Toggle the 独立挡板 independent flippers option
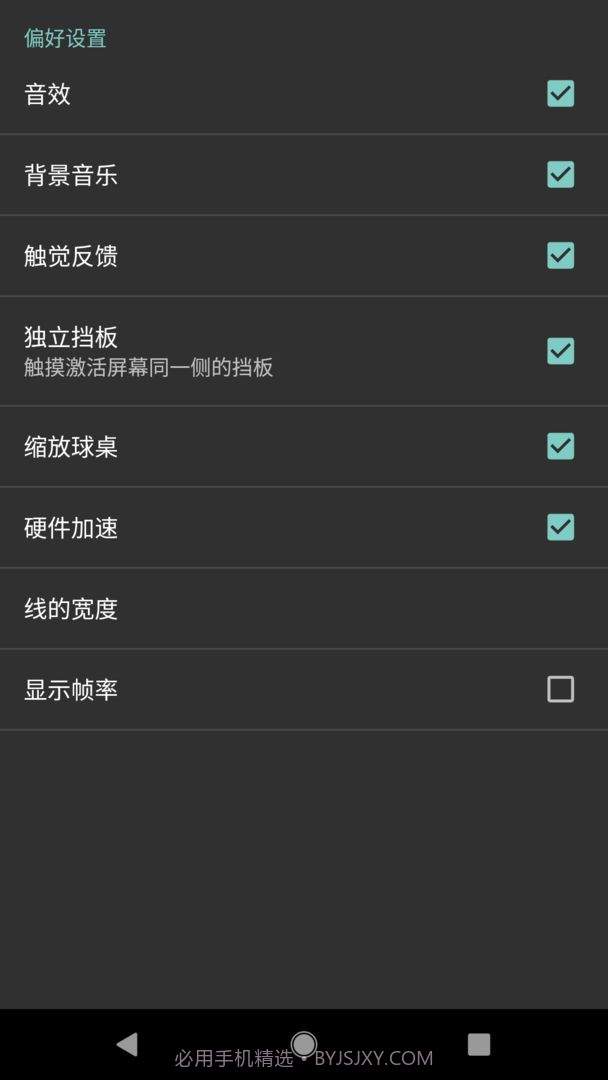This screenshot has width=608, height=1080. [560, 351]
